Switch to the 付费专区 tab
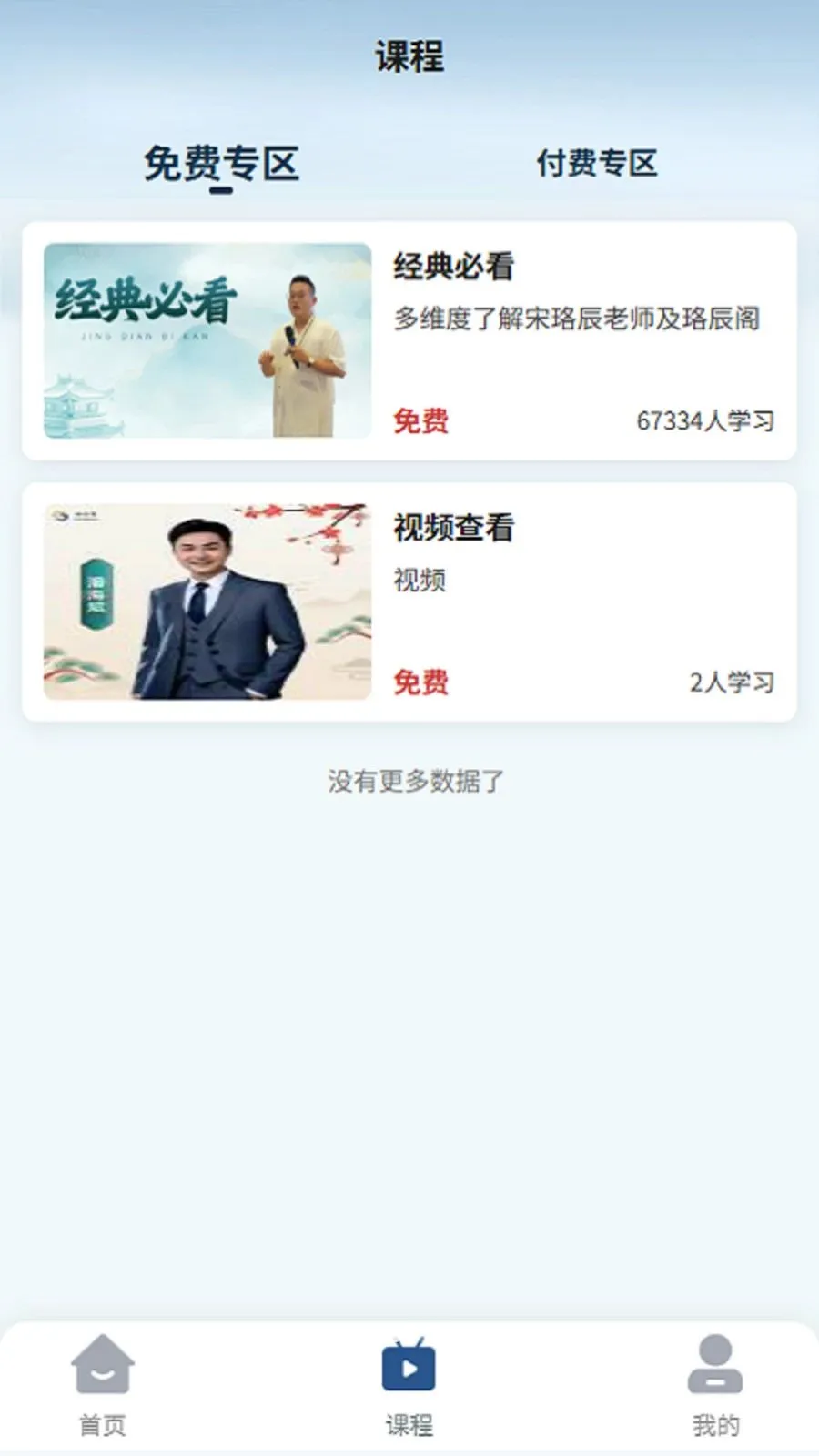 pos(597,164)
